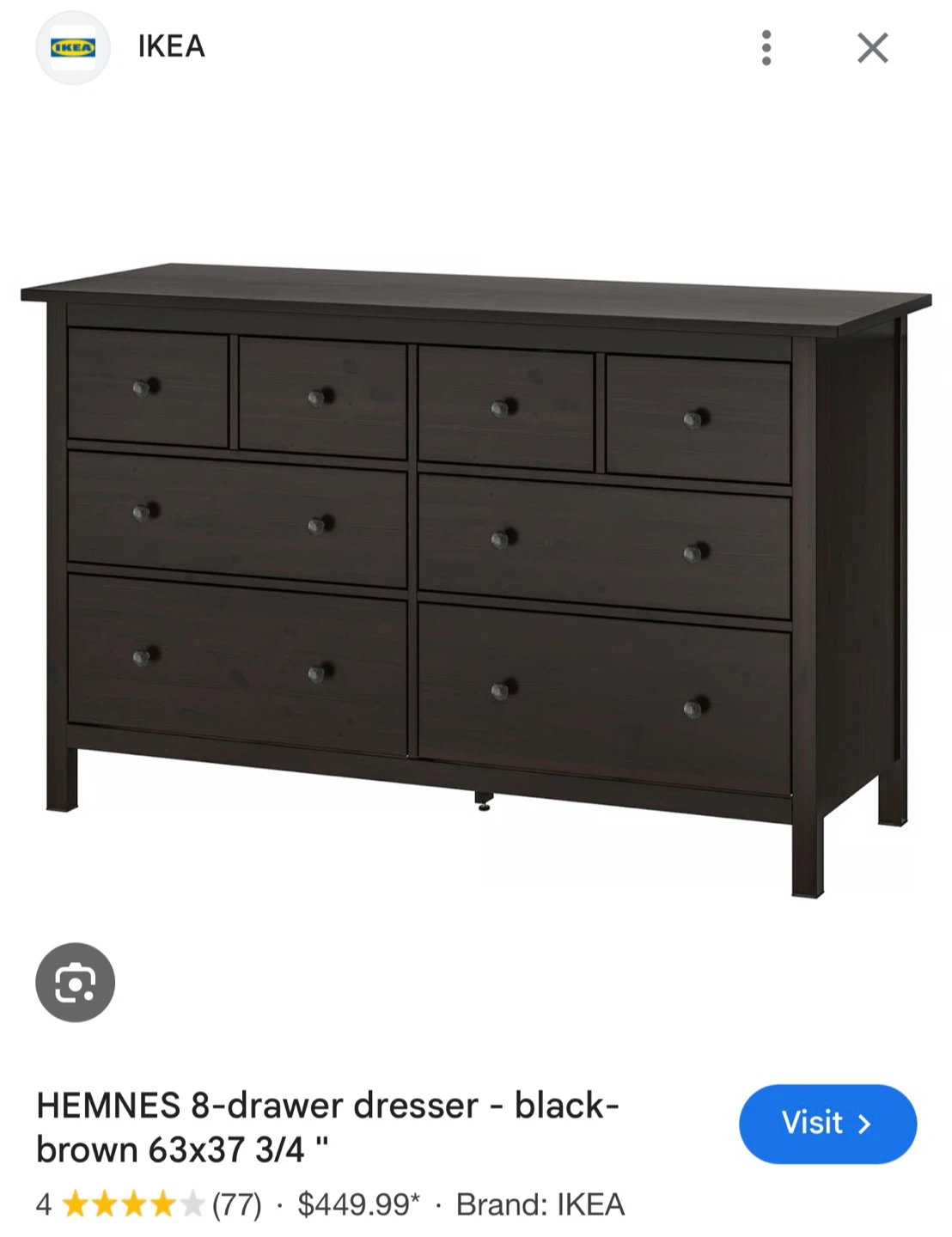Open the three-dot overflow menu

click(x=766, y=48)
